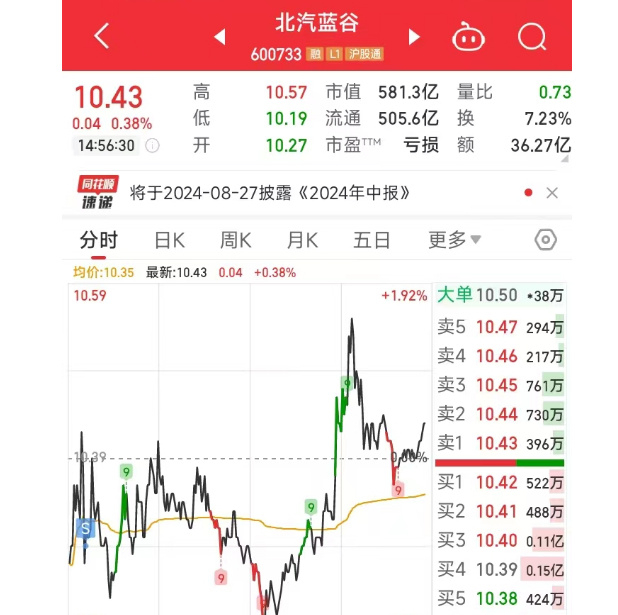Switch to the 周K chart
This screenshot has height=615, width=618.
[x=235, y=240]
